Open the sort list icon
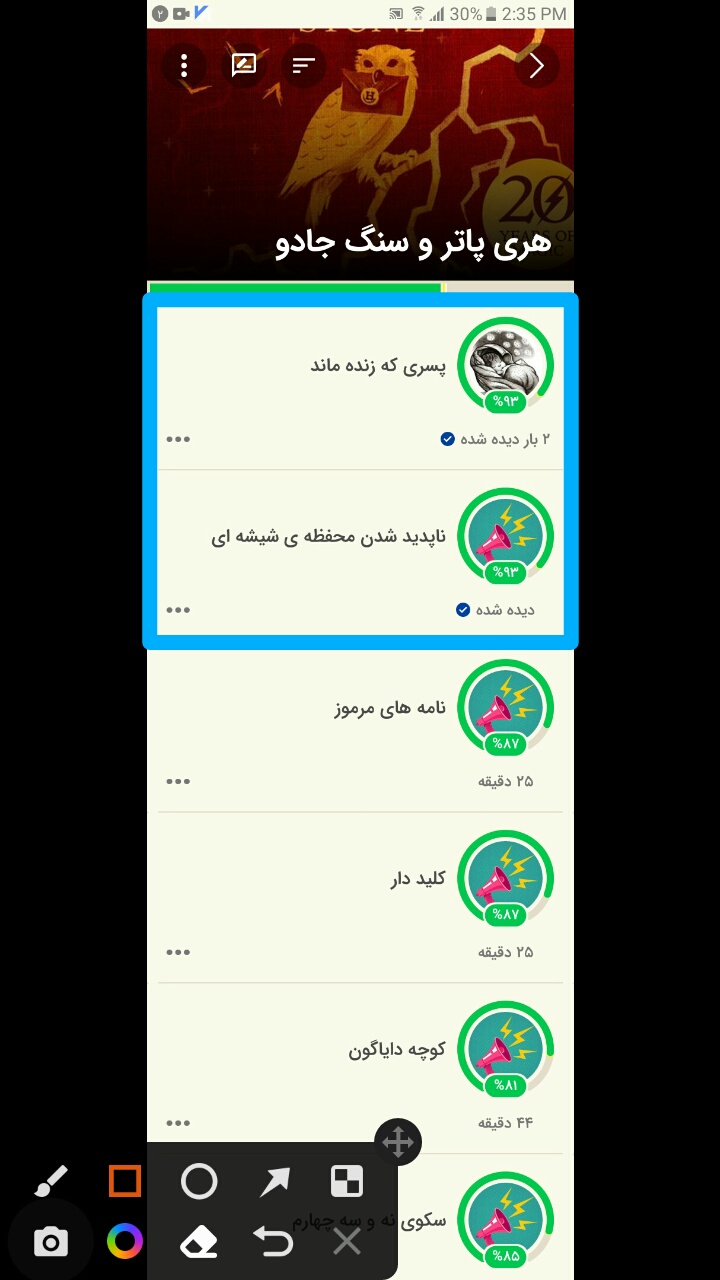 [x=304, y=66]
